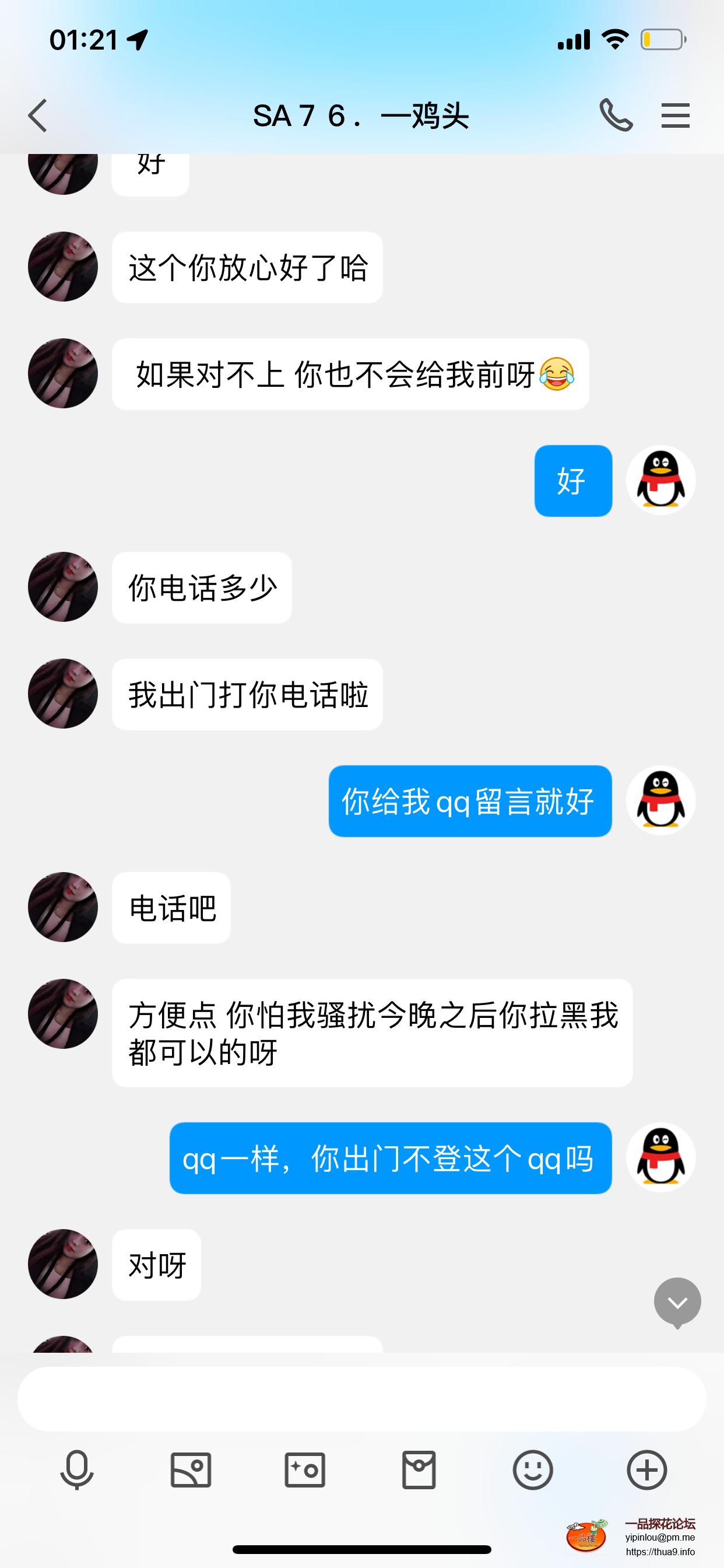Open the chat settings menu
Image resolution: width=724 pixels, height=1568 pixels.
(676, 115)
